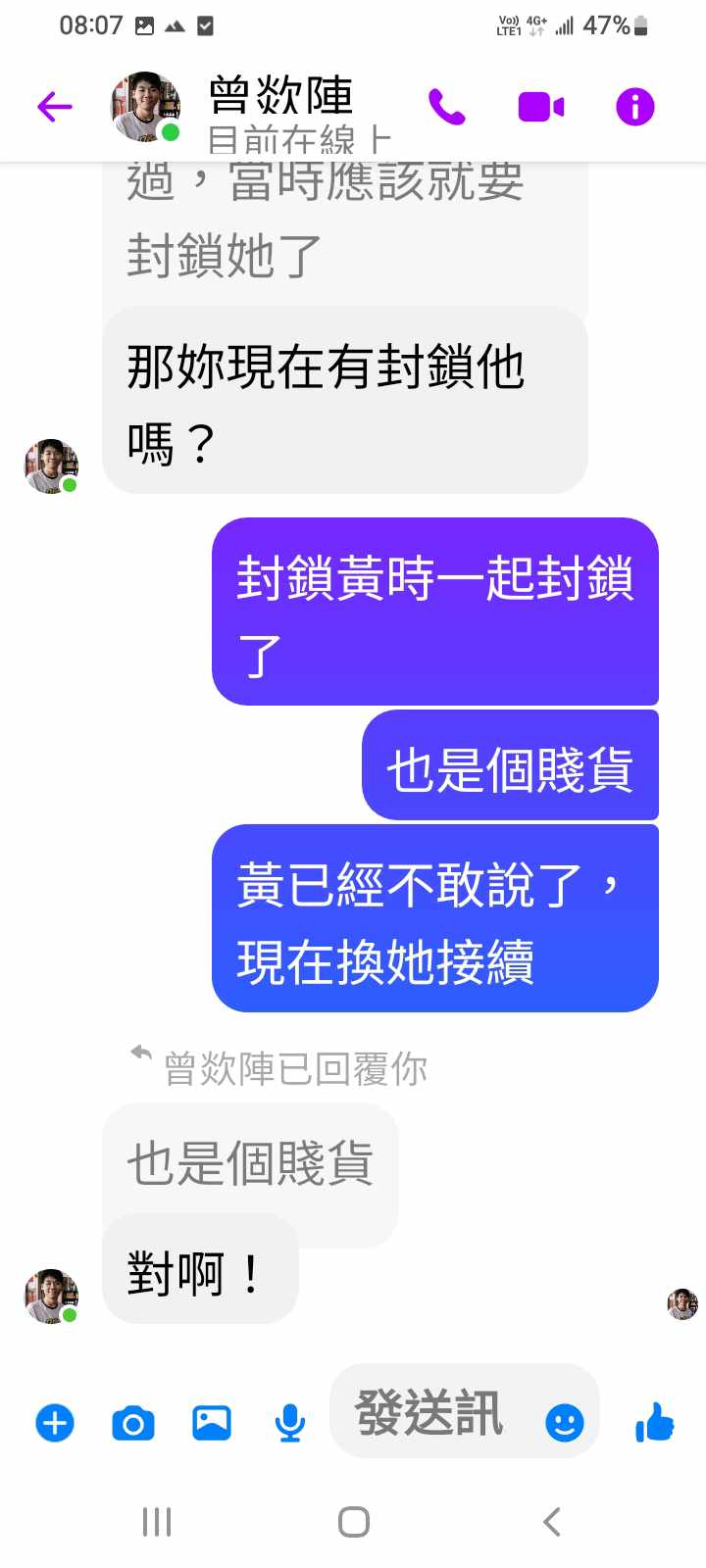Send a thumbs-up like
The width and height of the screenshot is (706, 1568).
click(x=654, y=1422)
